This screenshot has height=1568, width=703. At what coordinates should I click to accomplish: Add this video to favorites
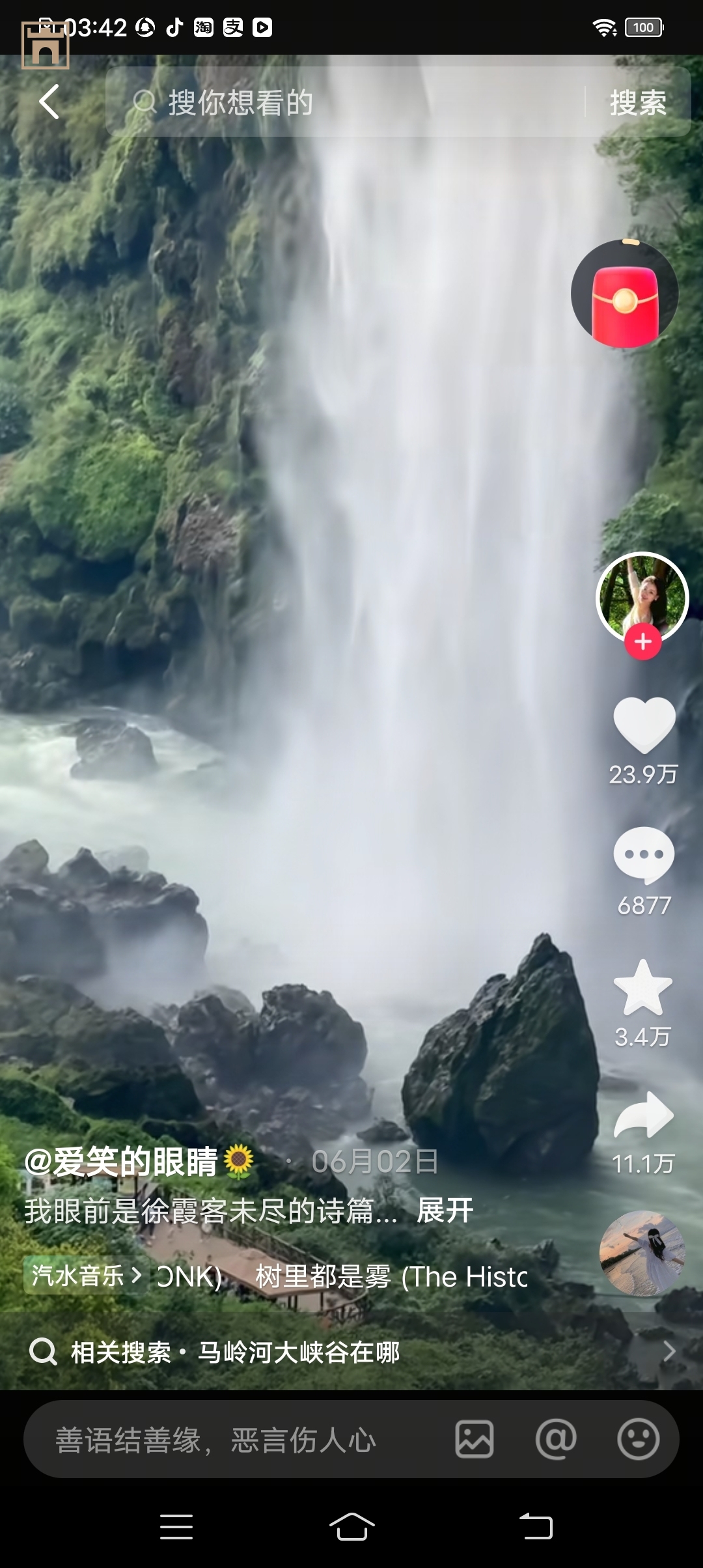click(x=643, y=988)
